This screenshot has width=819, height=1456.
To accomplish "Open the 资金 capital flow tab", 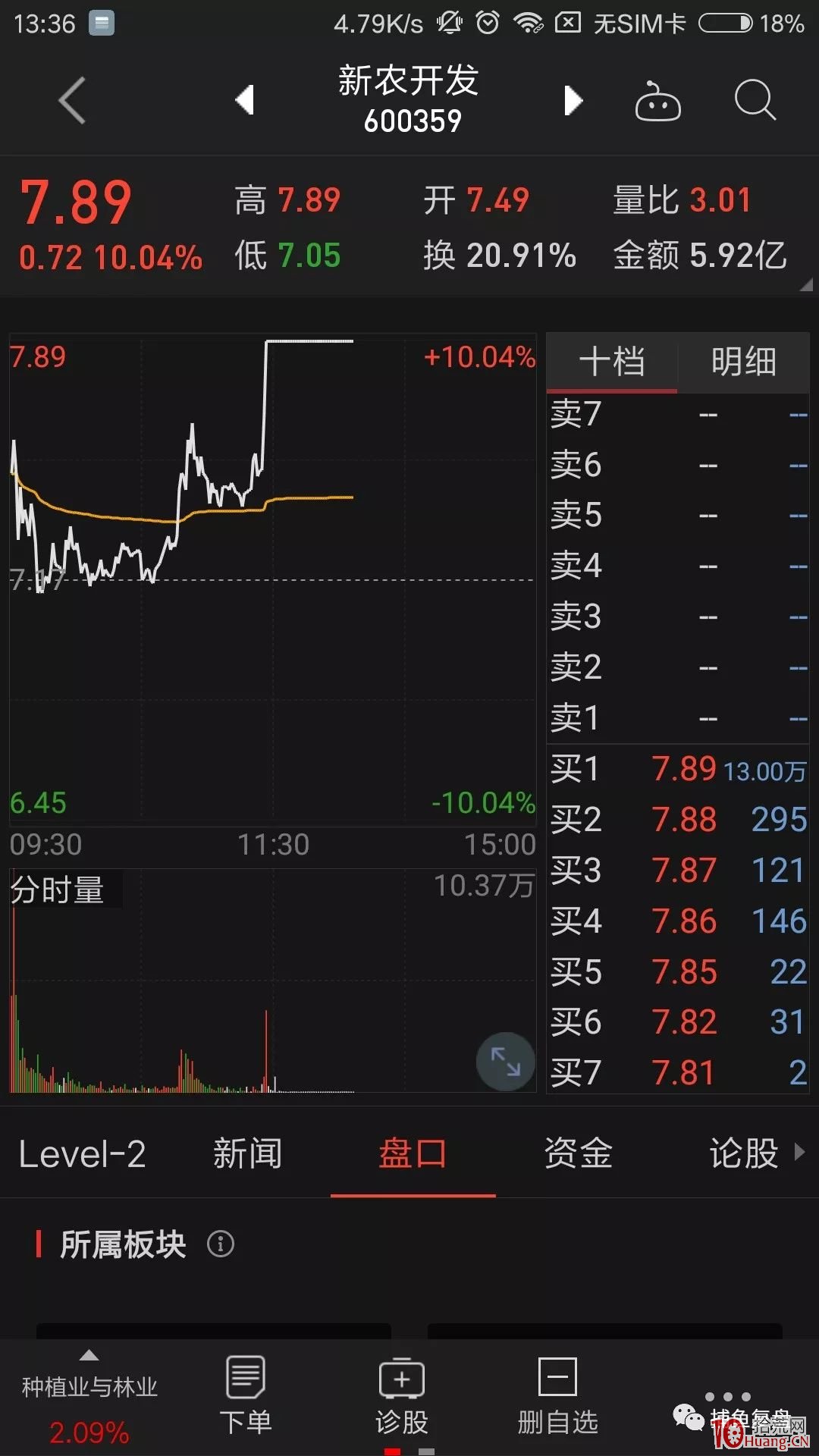I will pyautogui.click(x=578, y=1153).
